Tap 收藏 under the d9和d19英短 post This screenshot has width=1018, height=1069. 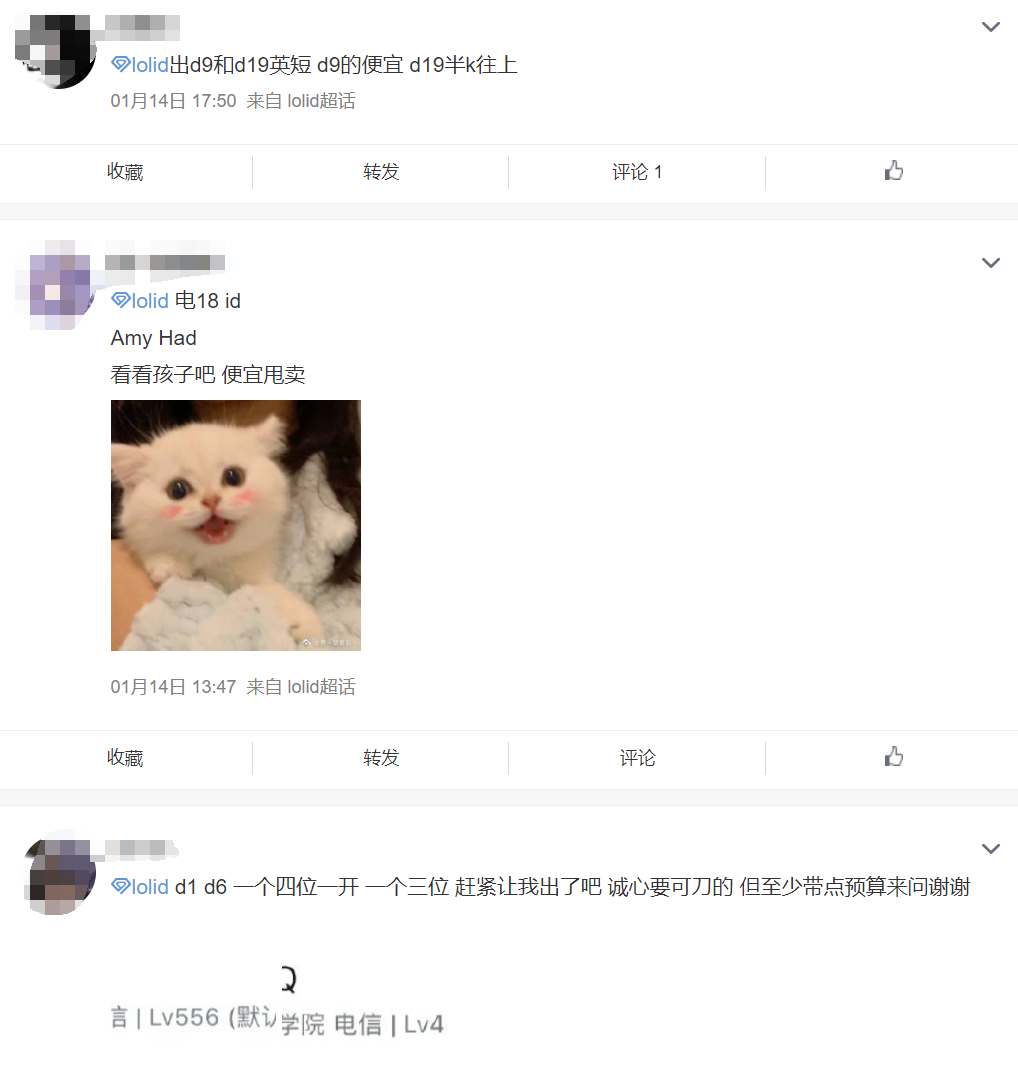coord(125,172)
